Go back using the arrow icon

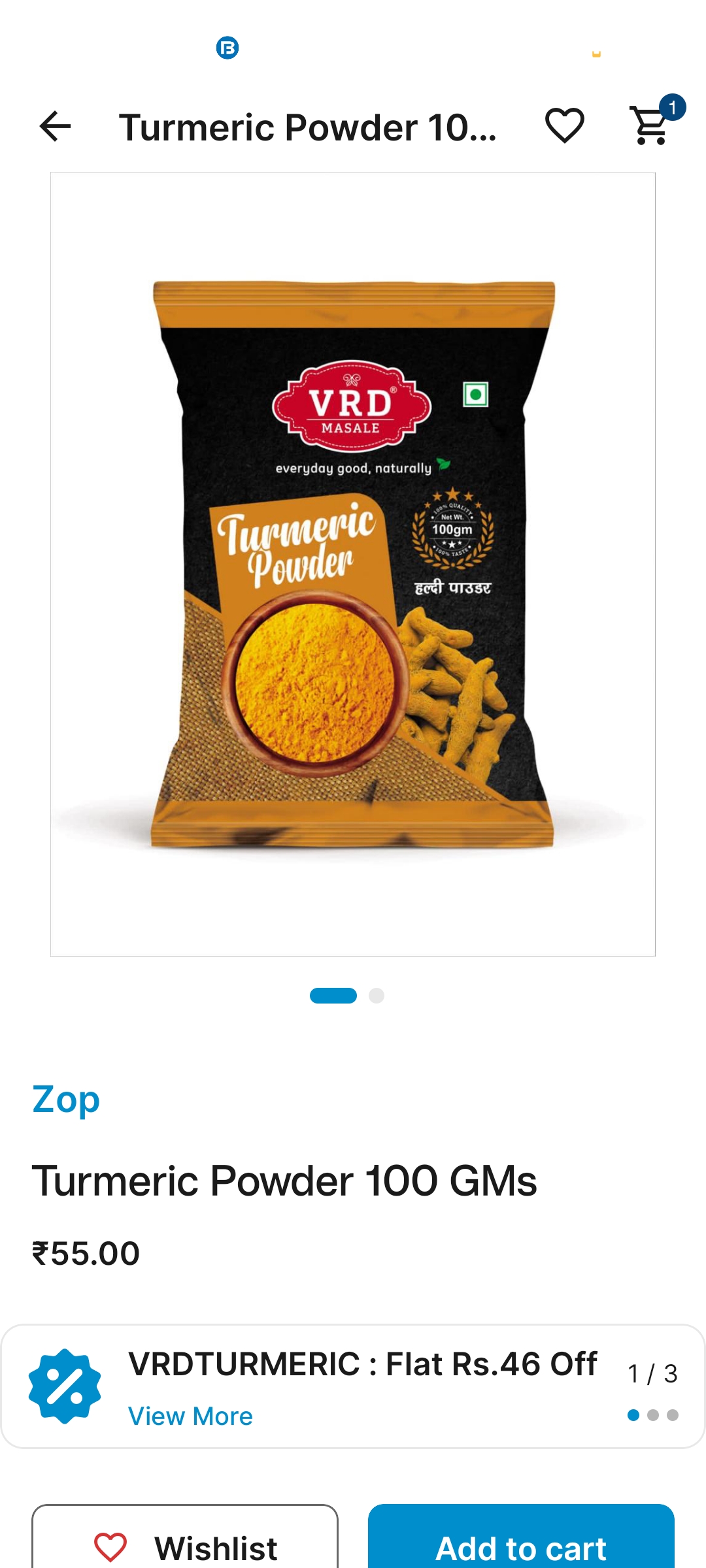point(55,126)
